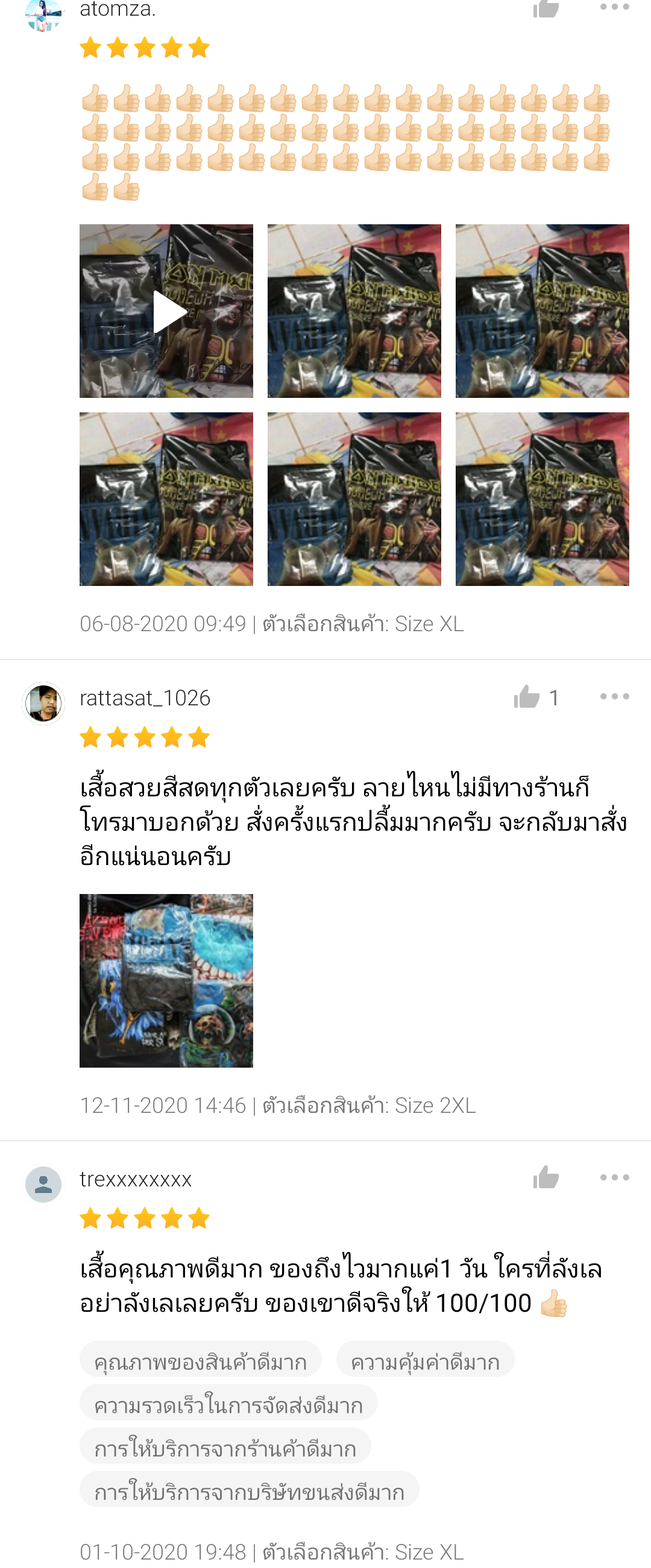This screenshot has height=1568, width=651.
Task: Open the last photo in atomza.'s review
Action: pyautogui.click(x=541, y=499)
